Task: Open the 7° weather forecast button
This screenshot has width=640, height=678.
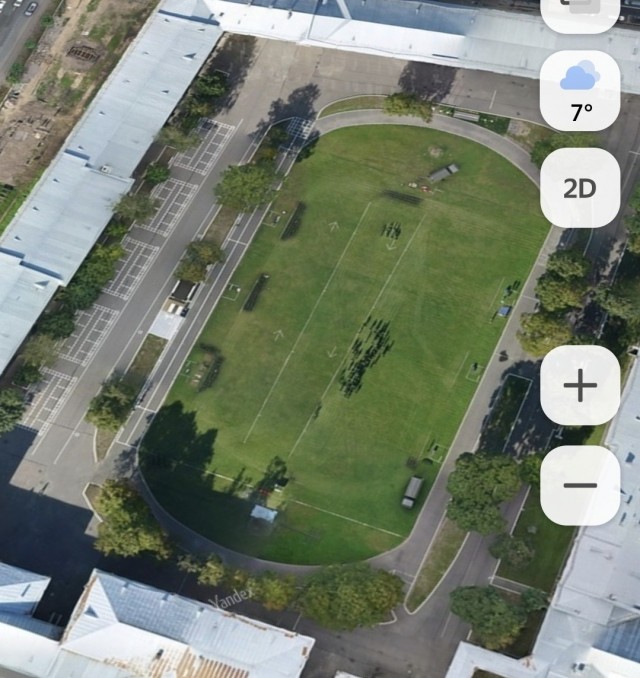Action: (580, 91)
